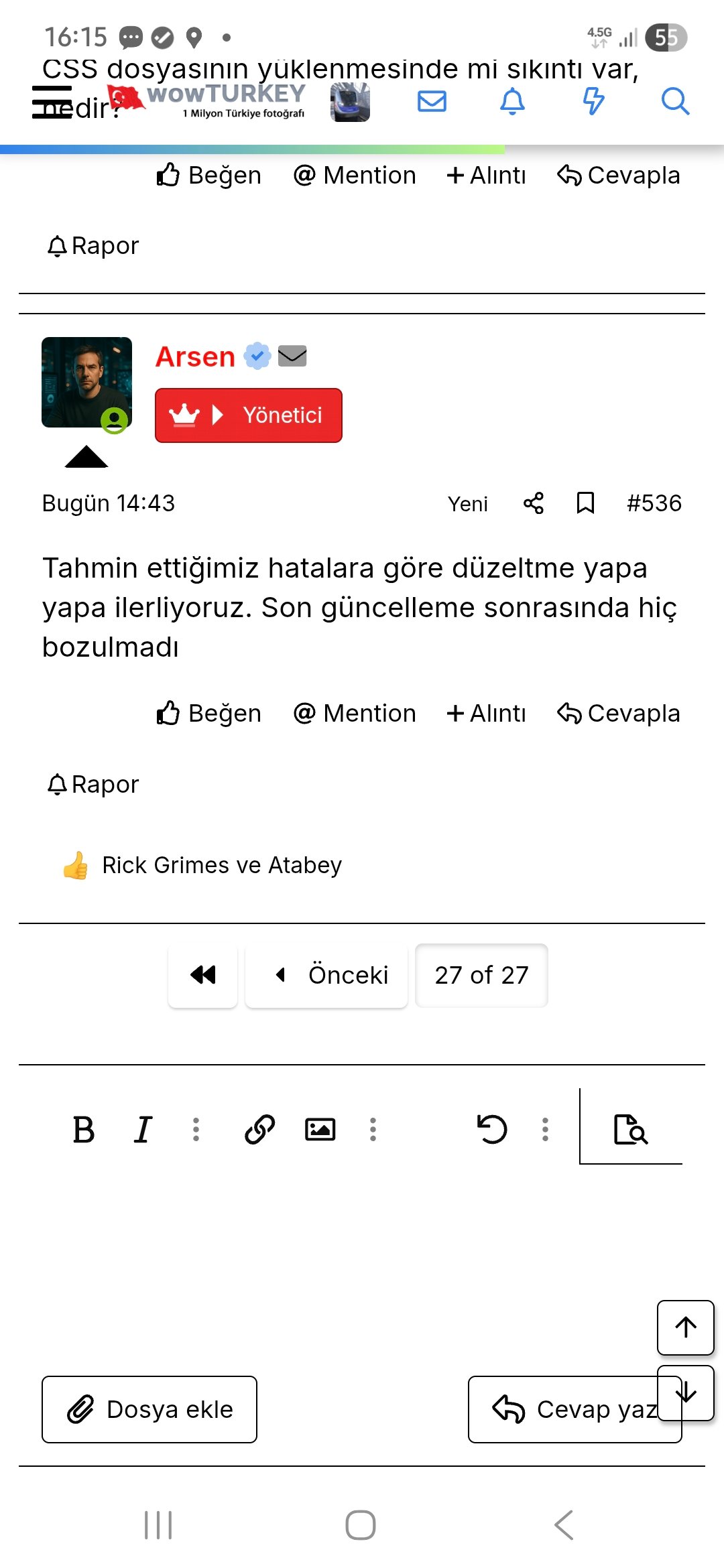Open the search icon in header

[674, 101]
